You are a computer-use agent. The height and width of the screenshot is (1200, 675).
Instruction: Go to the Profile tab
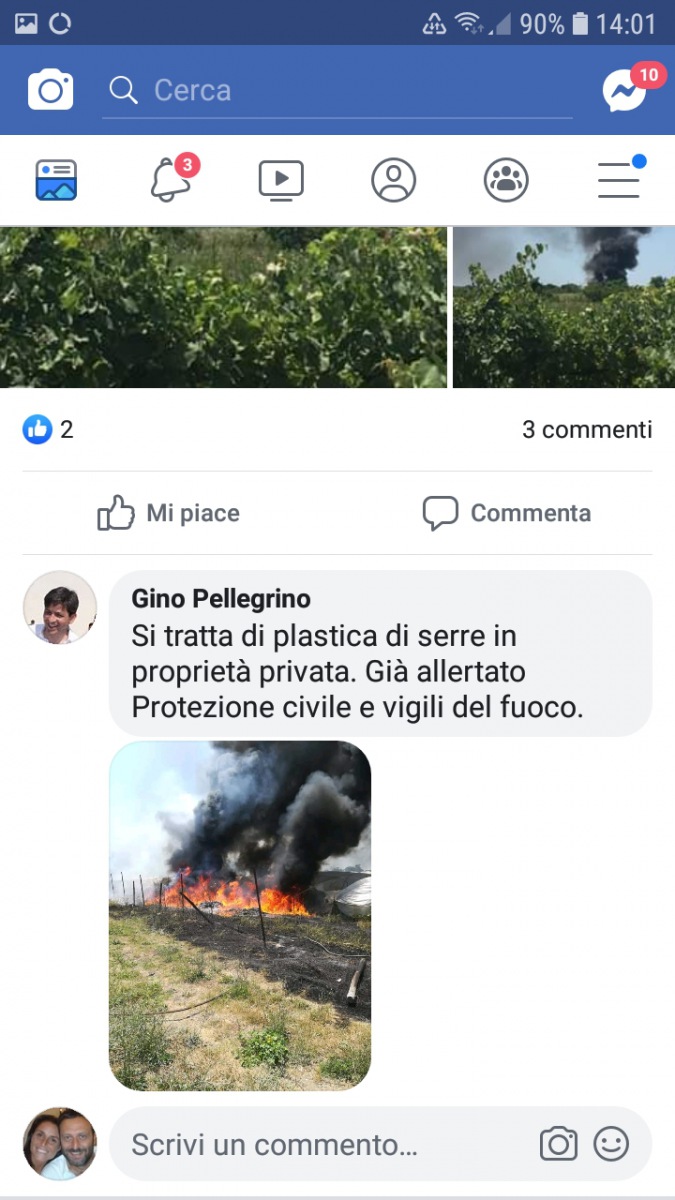(x=393, y=181)
